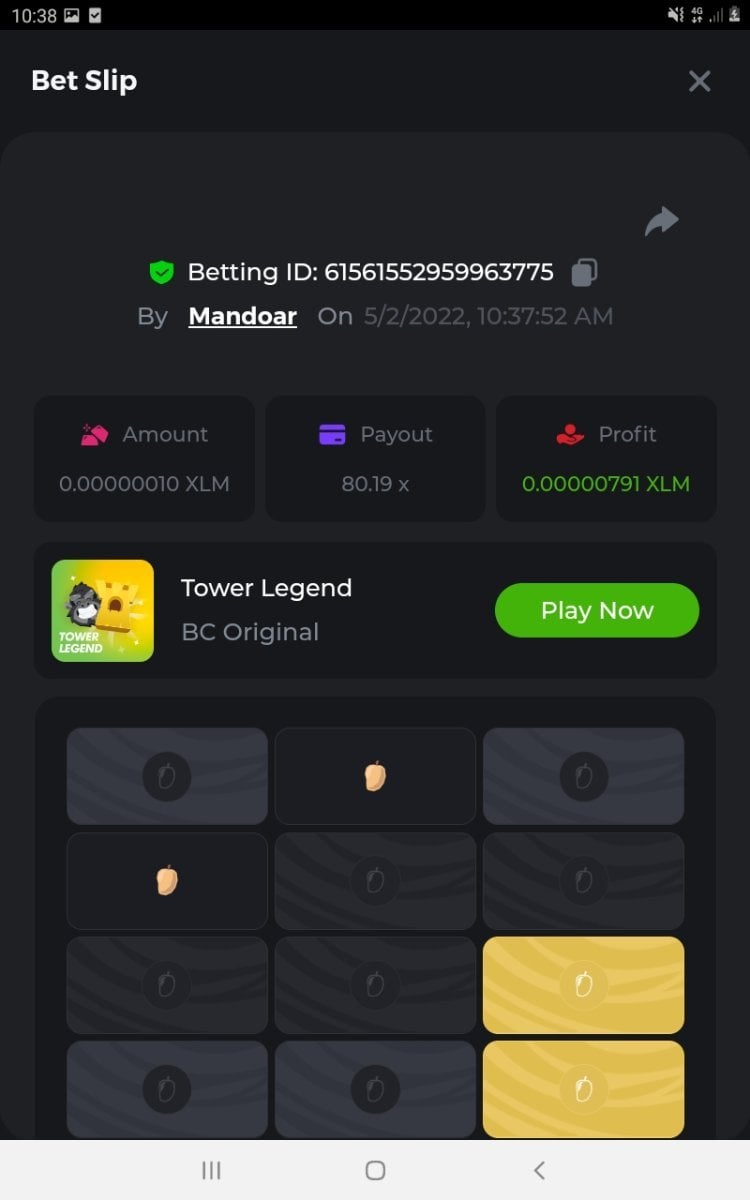This screenshot has width=750, height=1200.
Task: Go to the home screen
Action: (375, 1170)
